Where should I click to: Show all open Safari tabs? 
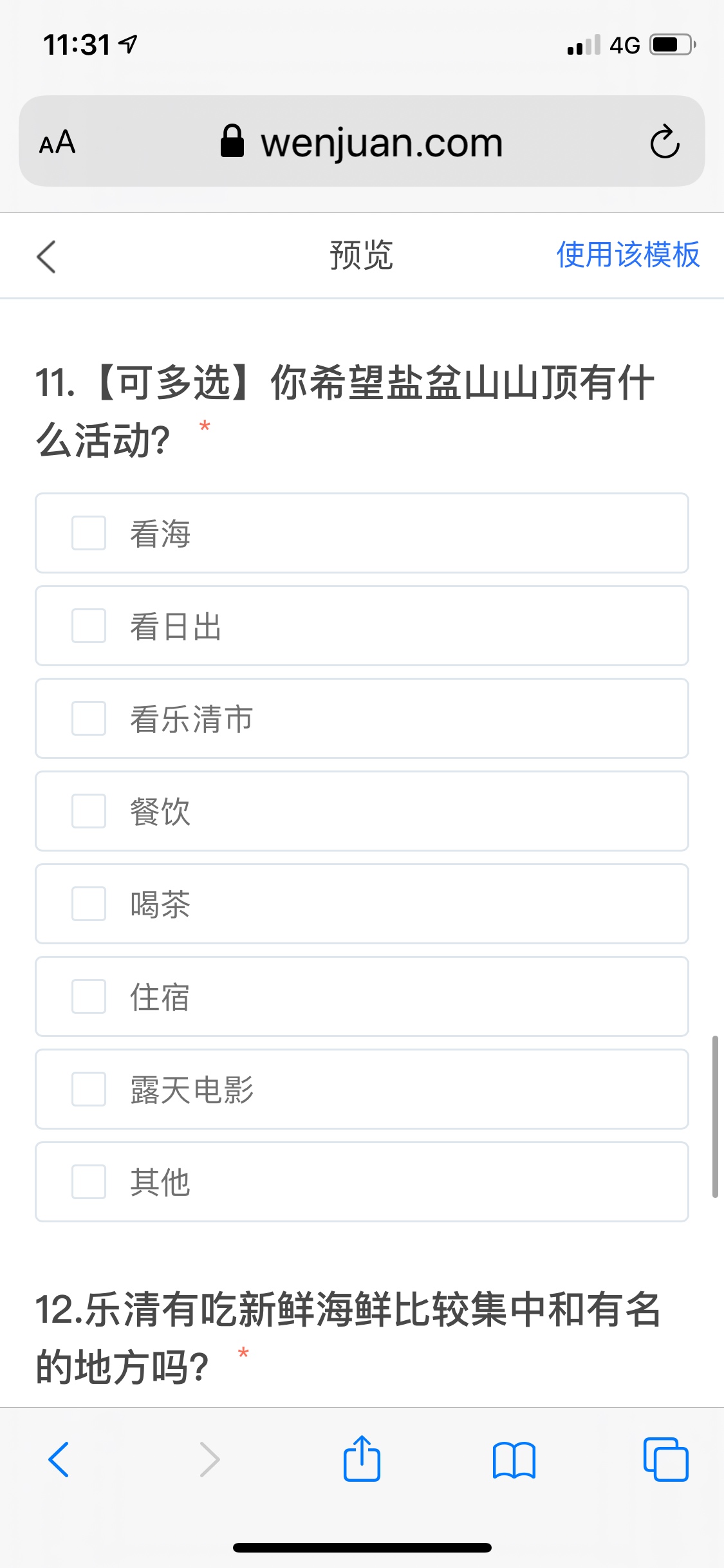665,1459
